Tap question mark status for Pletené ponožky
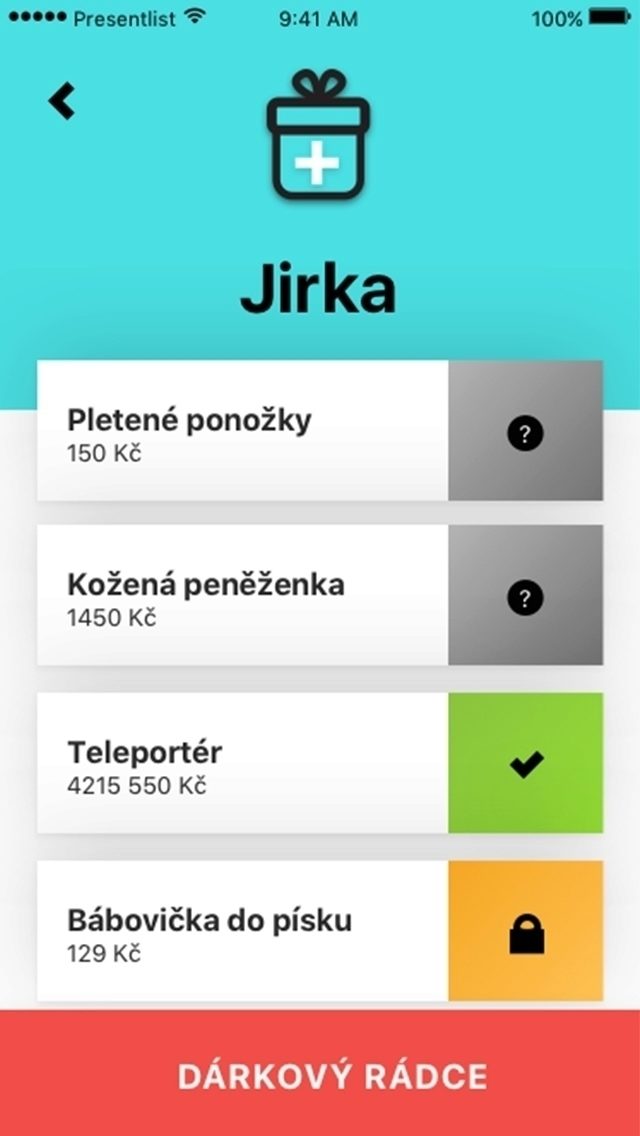640x1136 pixels. [x=525, y=430]
